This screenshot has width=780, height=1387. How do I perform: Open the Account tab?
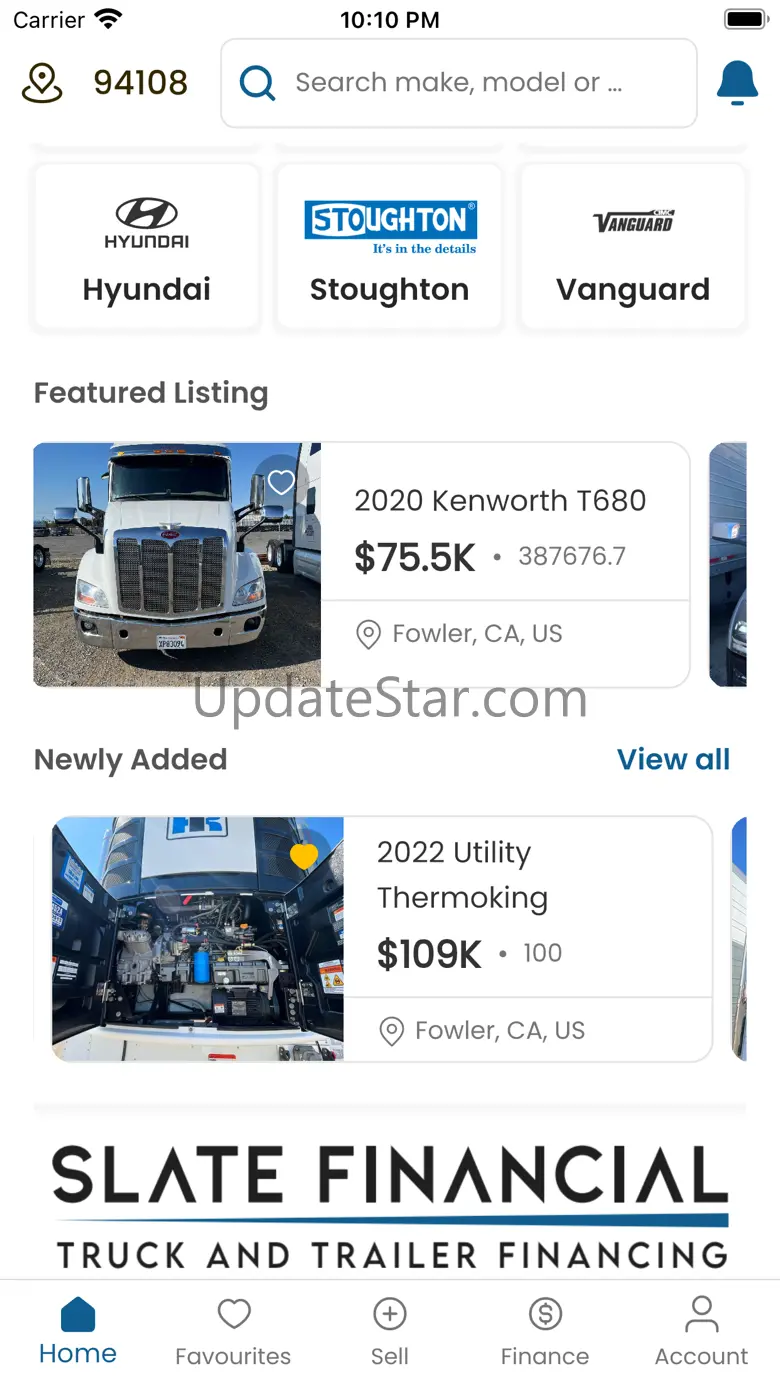(x=701, y=1332)
